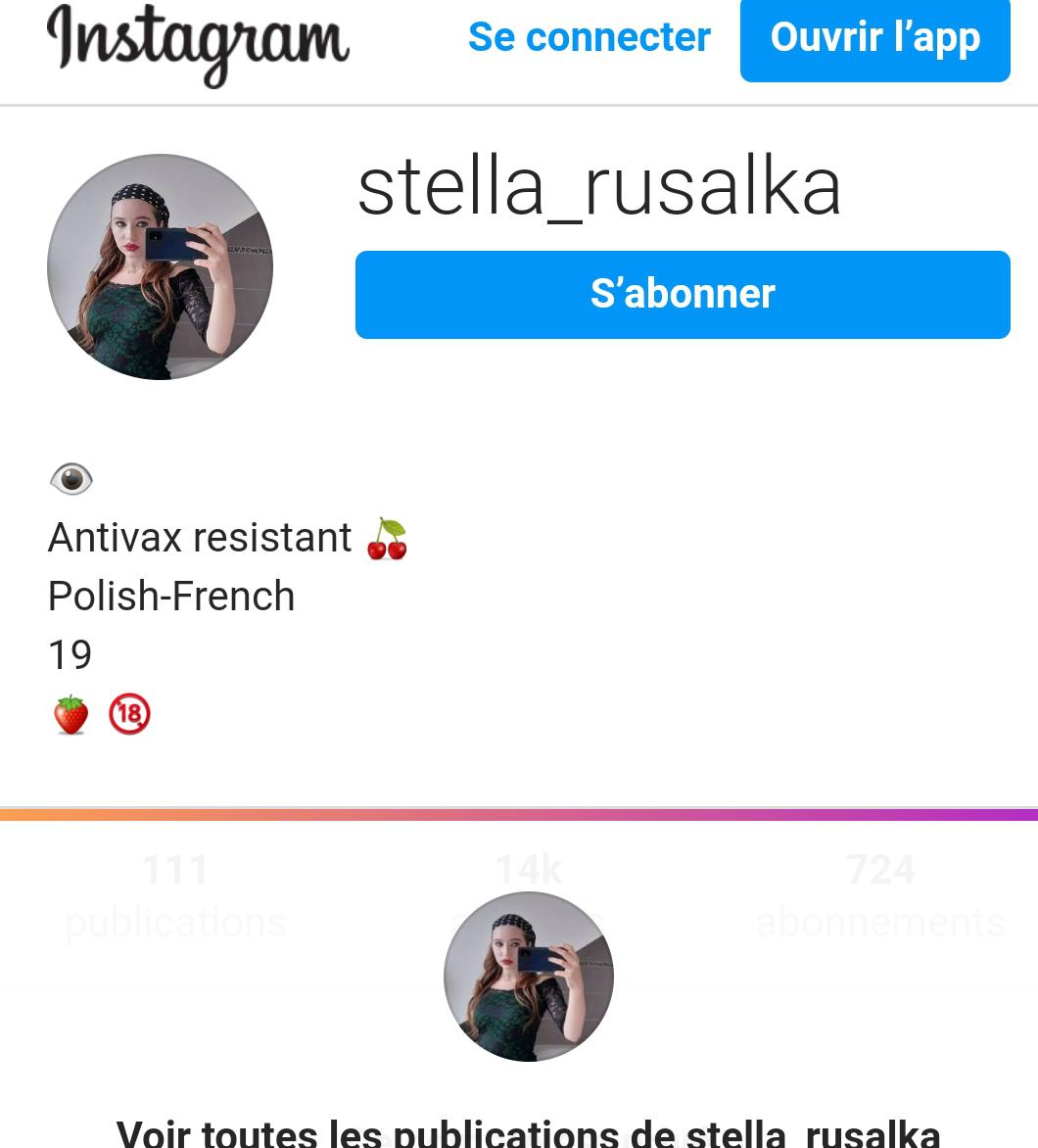Click the smaller centered profile avatar
The width and height of the screenshot is (1038, 1148).
528,976
